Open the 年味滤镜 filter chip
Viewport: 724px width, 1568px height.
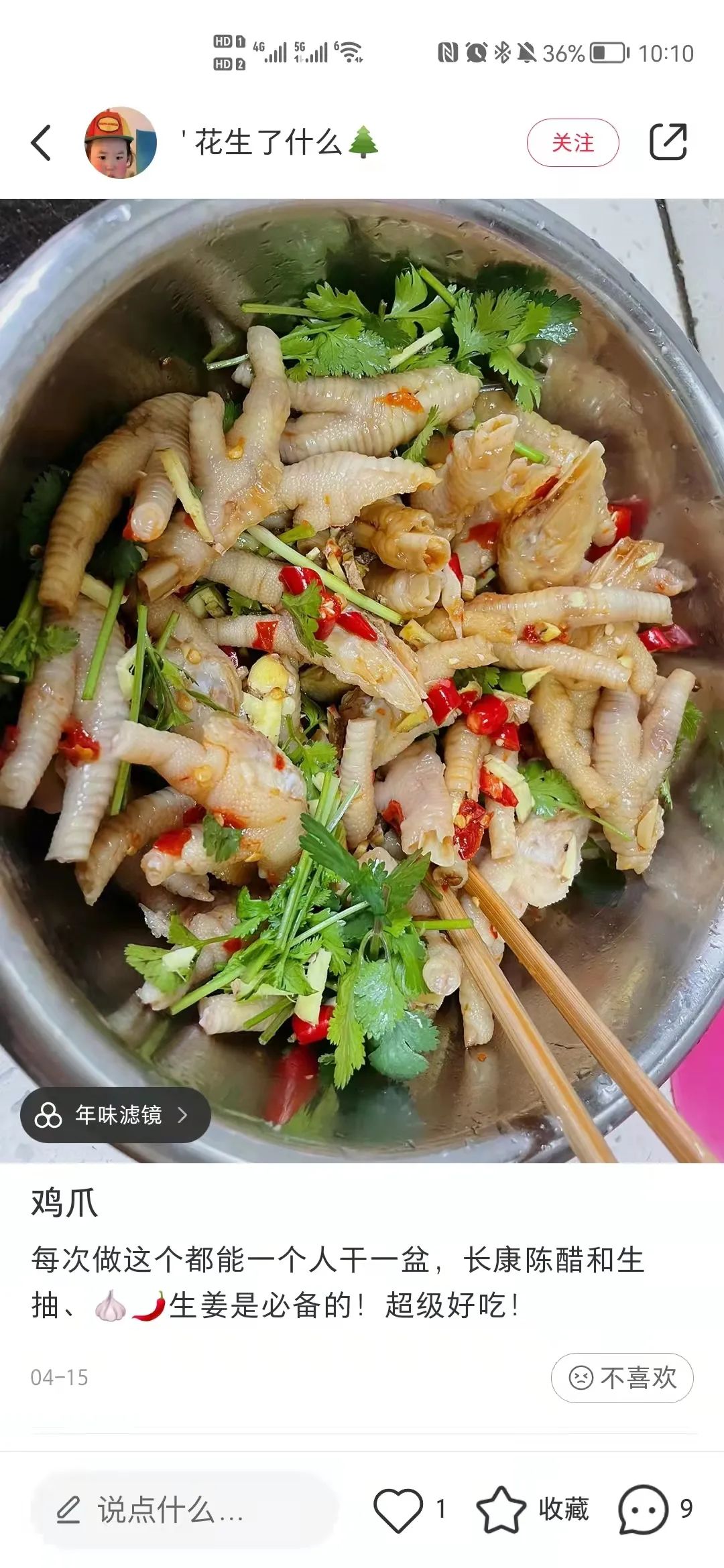[x=115, y=1115]
